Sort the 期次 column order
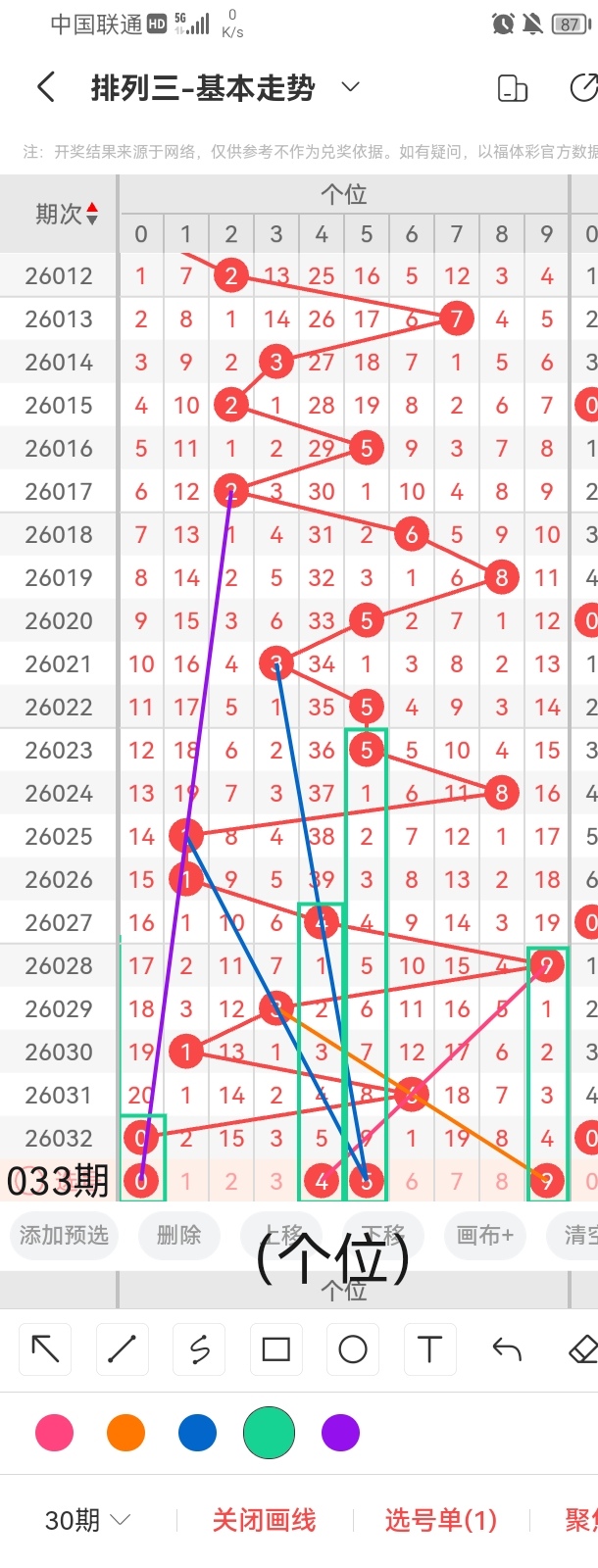Viewport: 598px width, 1568px height. point(92,214)
